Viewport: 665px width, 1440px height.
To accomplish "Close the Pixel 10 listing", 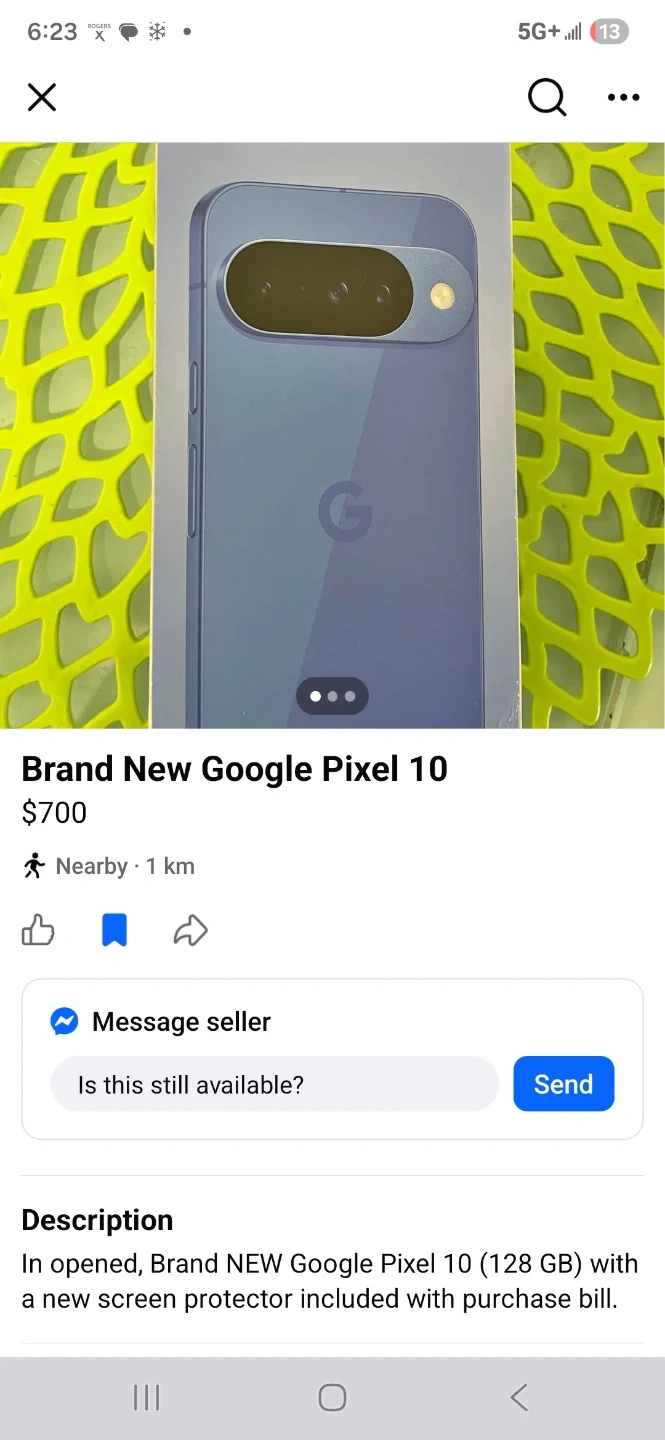I will pos(42,97).
